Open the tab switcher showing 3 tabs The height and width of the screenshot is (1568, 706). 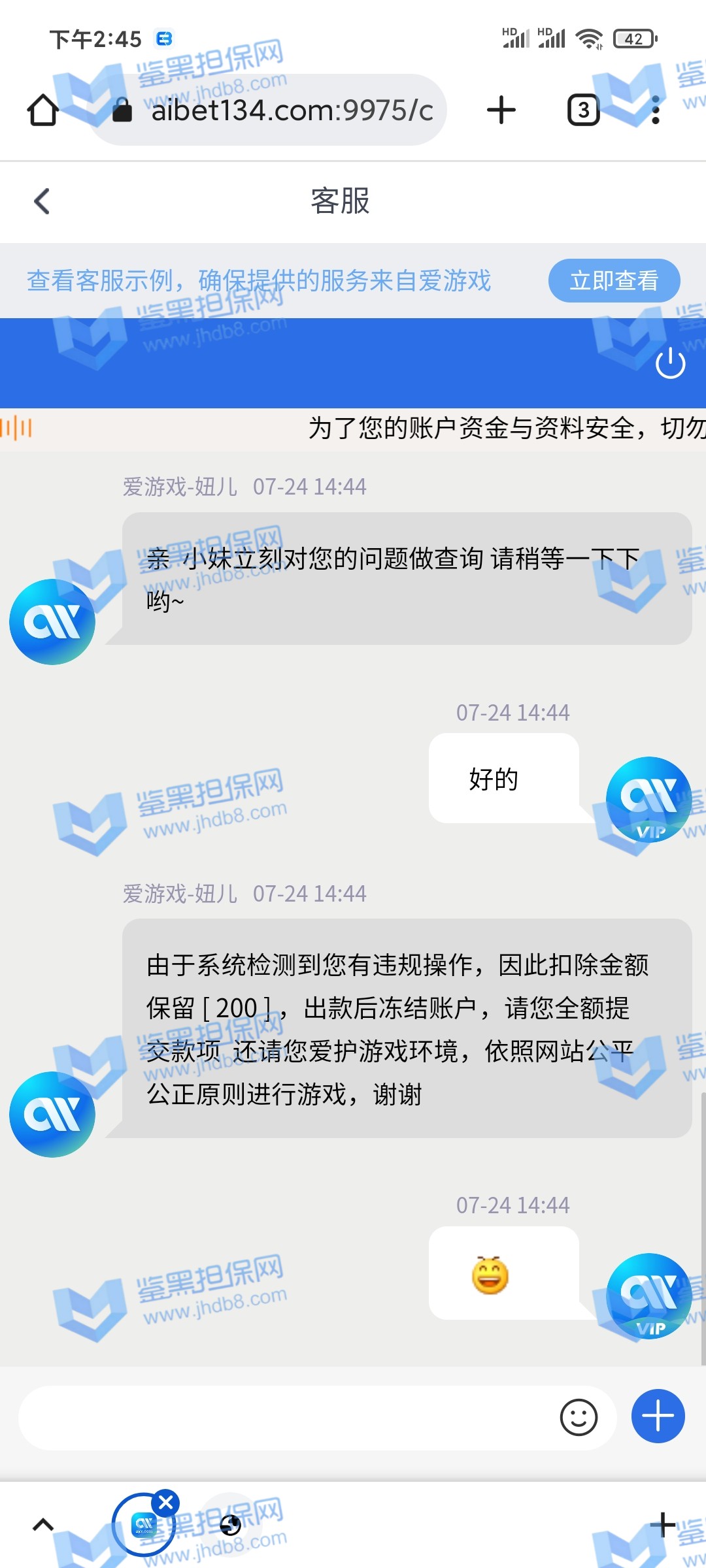coord(583,110)
